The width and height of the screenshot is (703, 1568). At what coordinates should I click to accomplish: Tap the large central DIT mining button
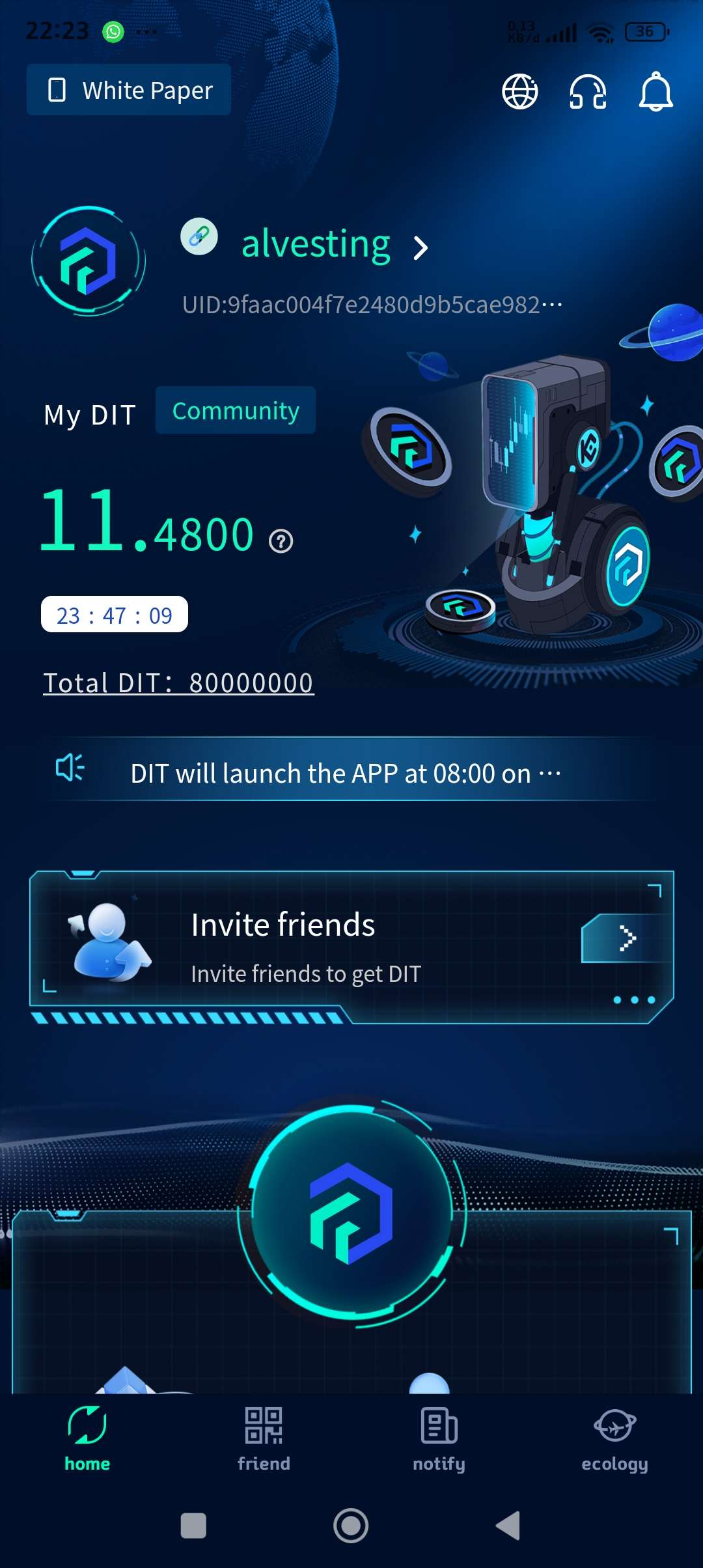point(351,1212)
